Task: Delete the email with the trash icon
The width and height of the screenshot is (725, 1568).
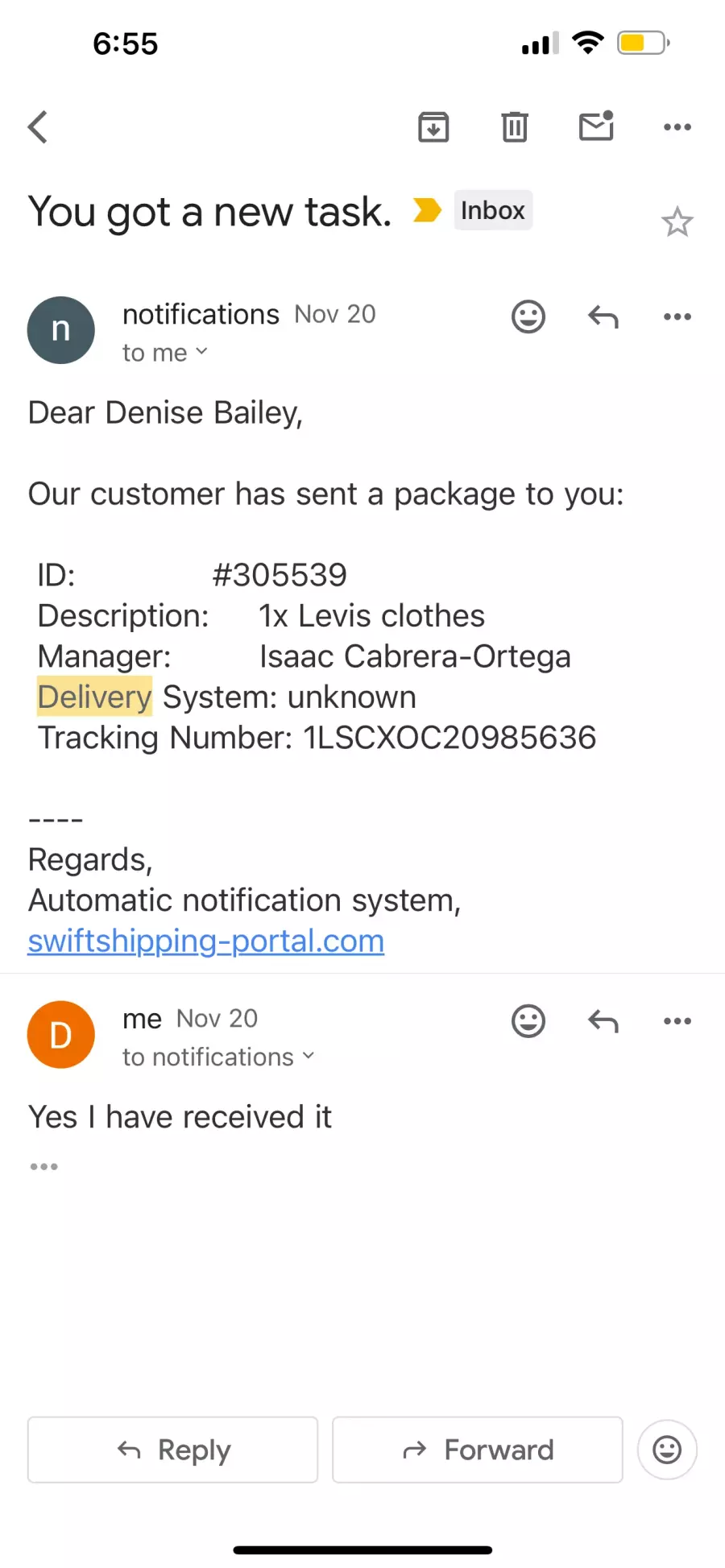Action: (x=515, y=126)
